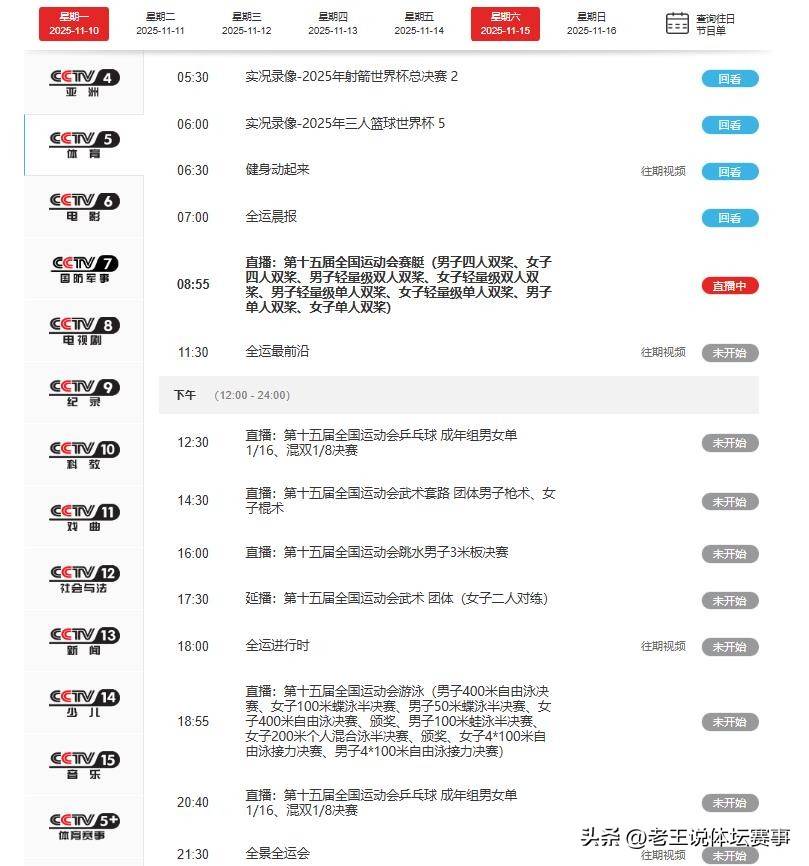Select the CCTV-4 亚洲 channel

[x=84, y=83]
